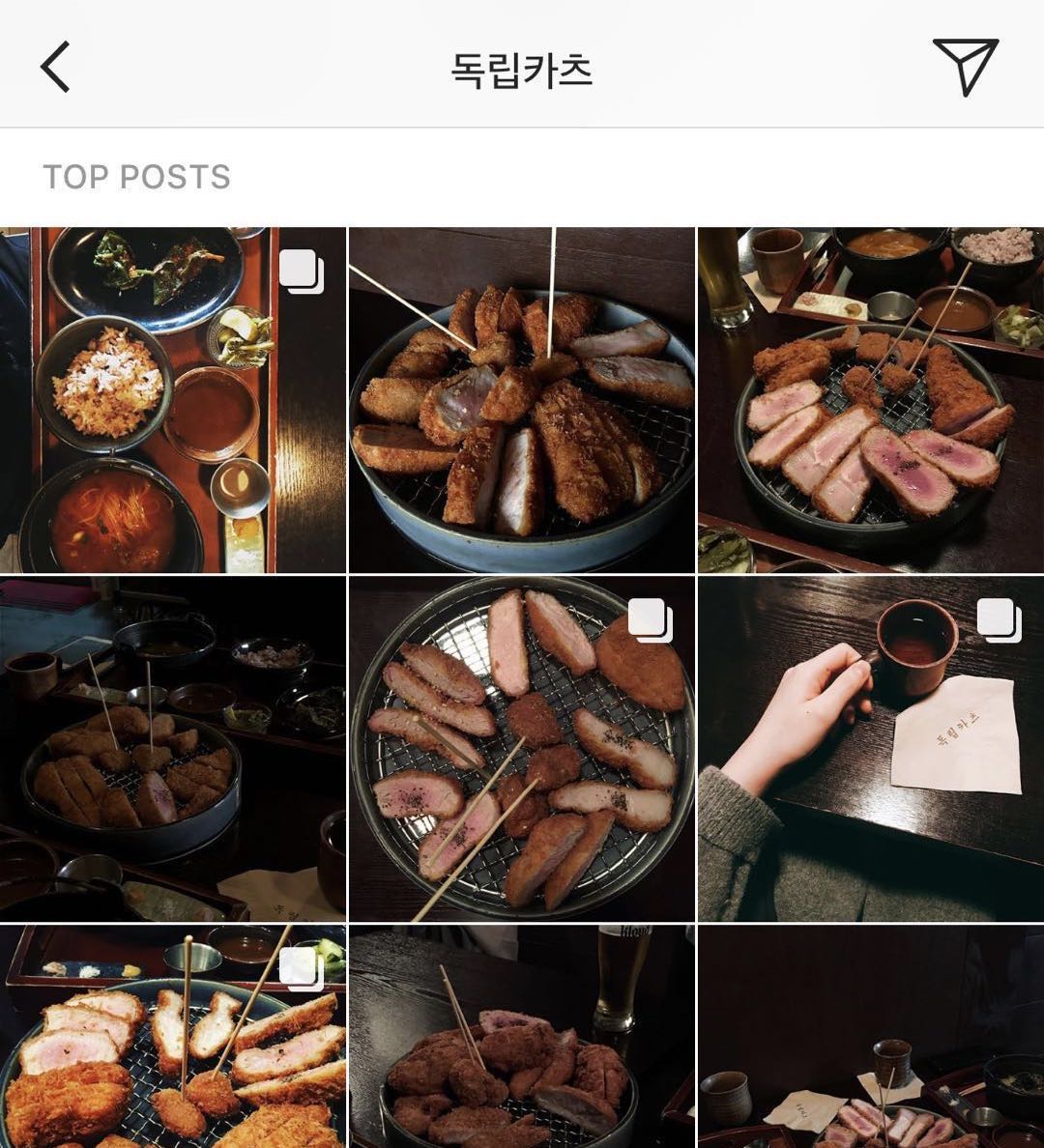The image size is (1044, 1148).
Task: Share 독립카츠 via paper plane icon
Action: 965,67
